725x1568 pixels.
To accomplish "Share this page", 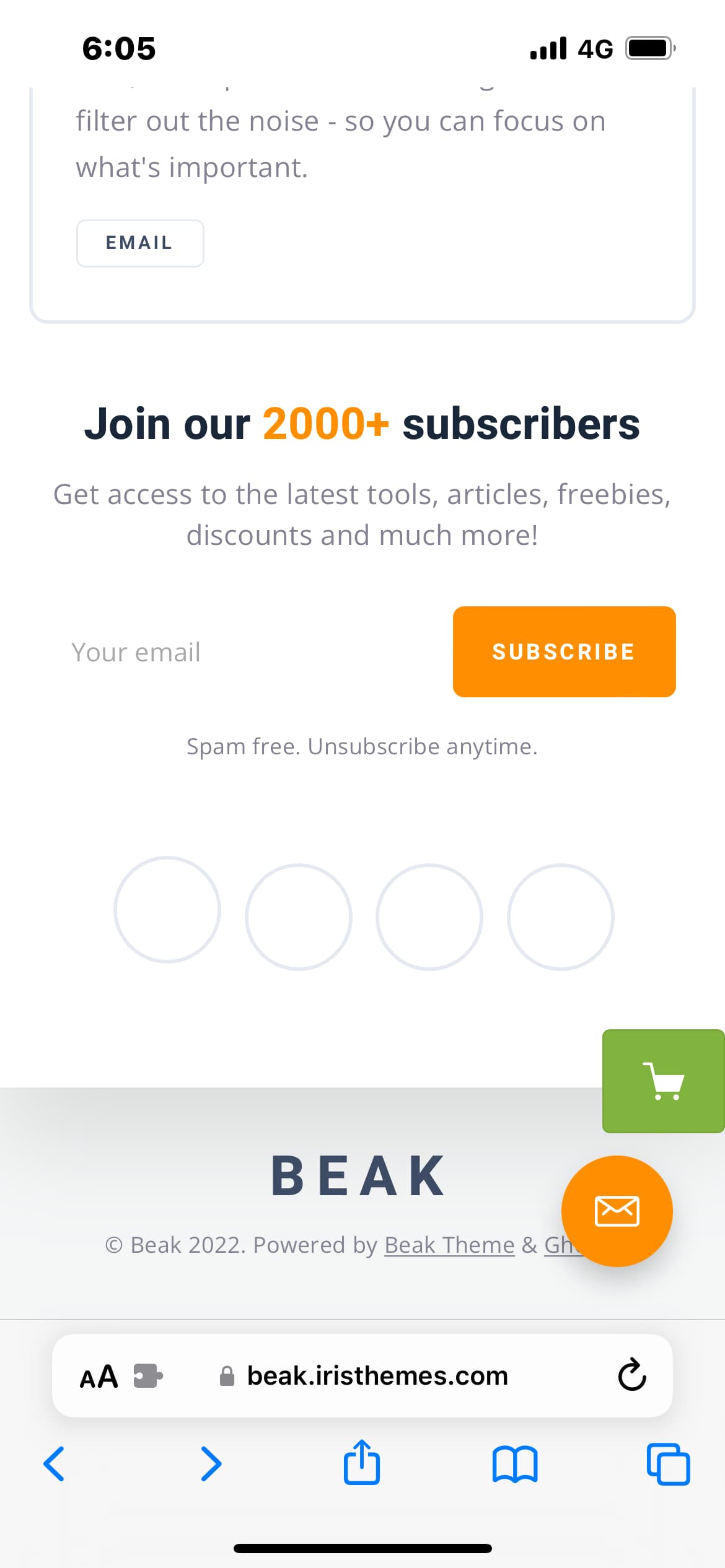I will [x=362, y=1462].
